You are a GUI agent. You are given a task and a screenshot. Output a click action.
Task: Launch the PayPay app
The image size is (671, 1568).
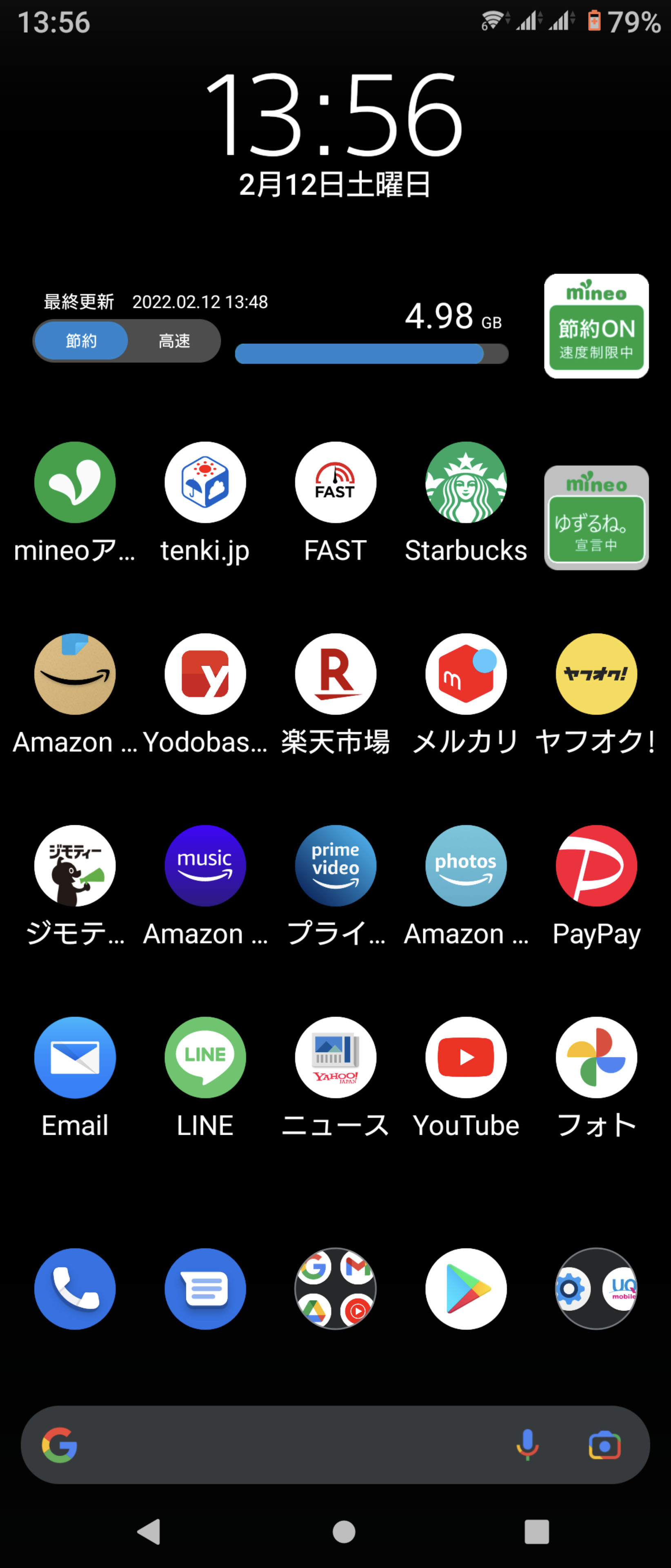[x=596, y=866]
